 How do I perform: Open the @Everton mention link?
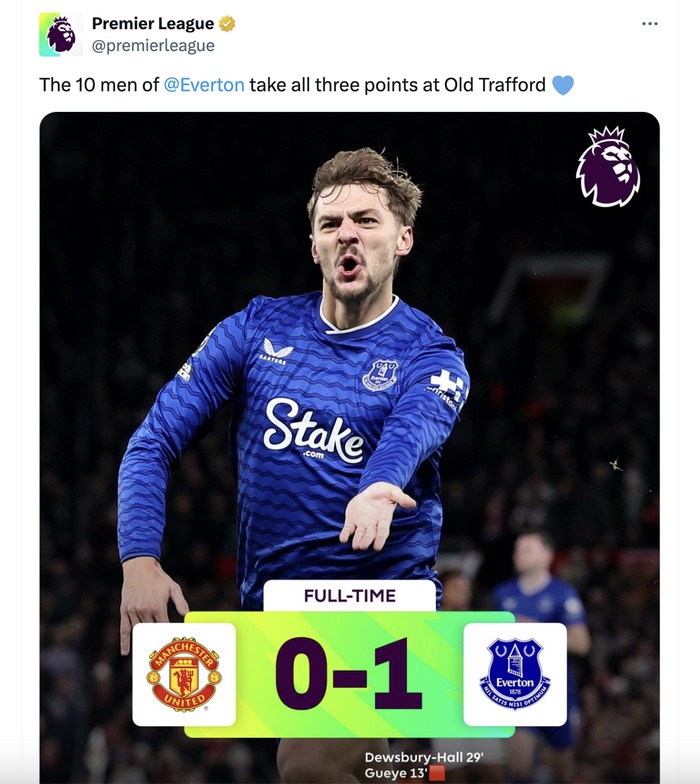pyautogui.click(x=204, y=85)
